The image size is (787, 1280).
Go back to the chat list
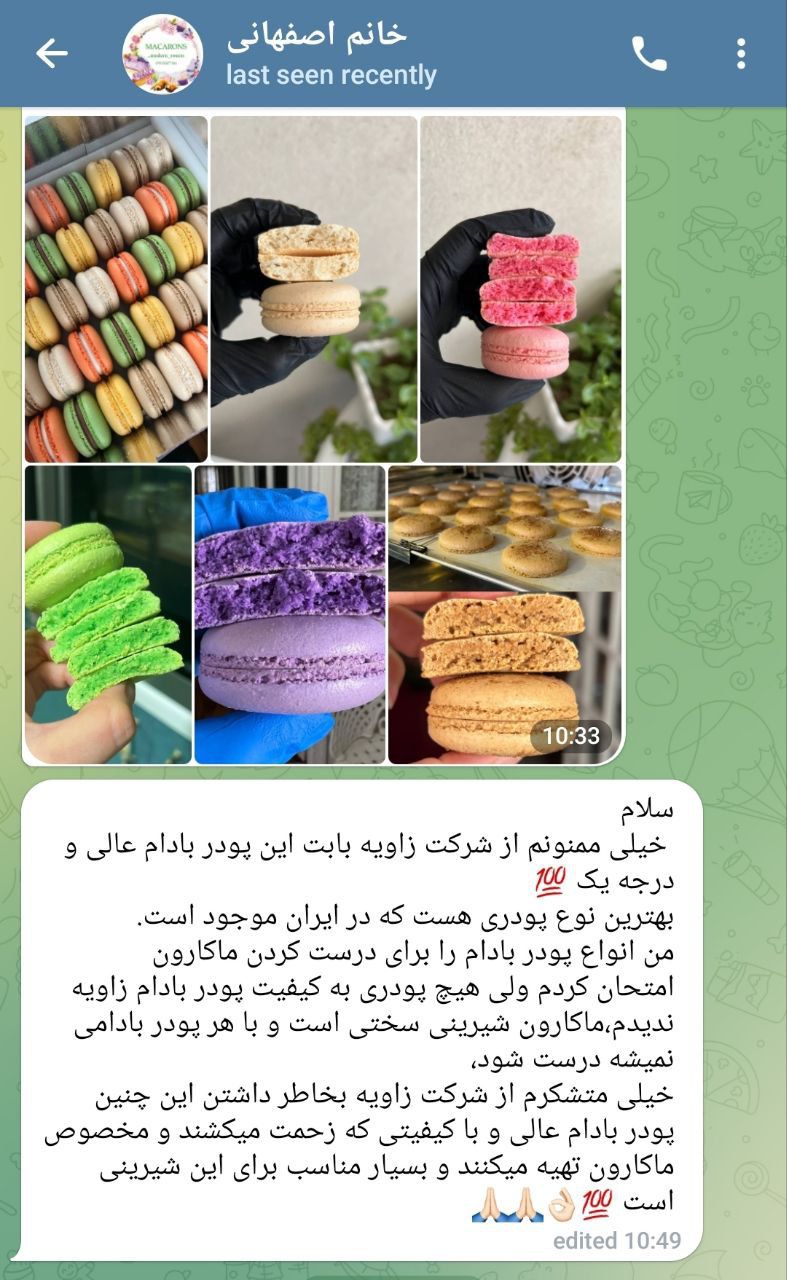pos(51,54)
